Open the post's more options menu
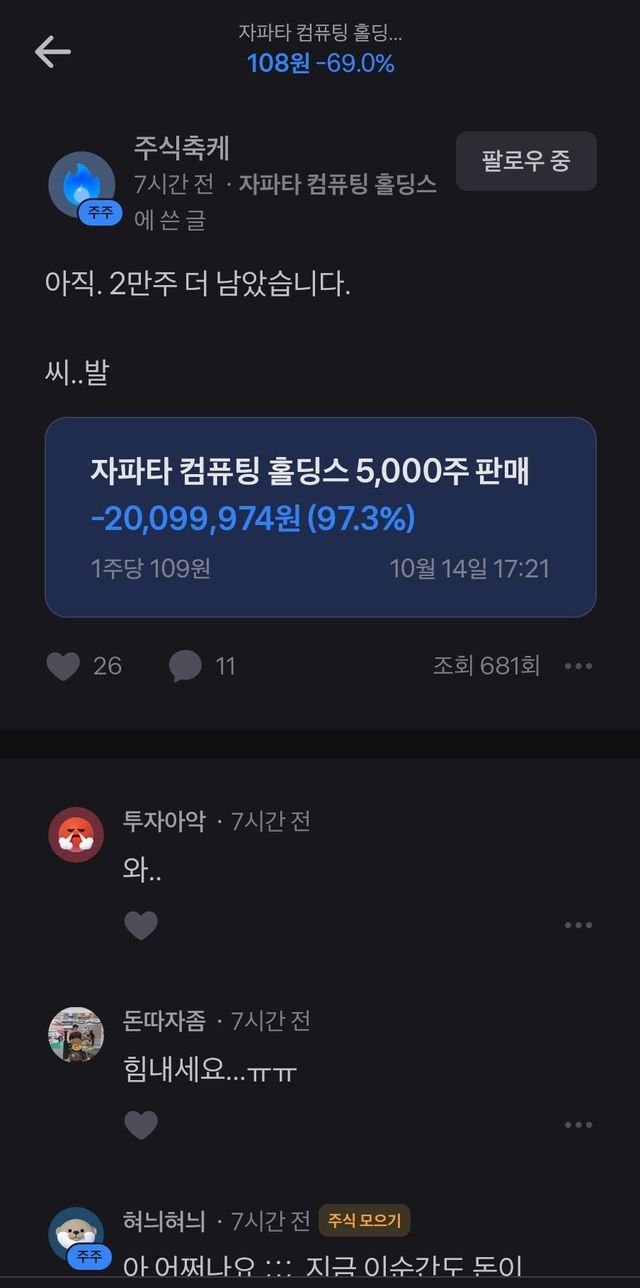This screenshot has height=1288, width=640. pyautogui.click(x=578, y=666)
